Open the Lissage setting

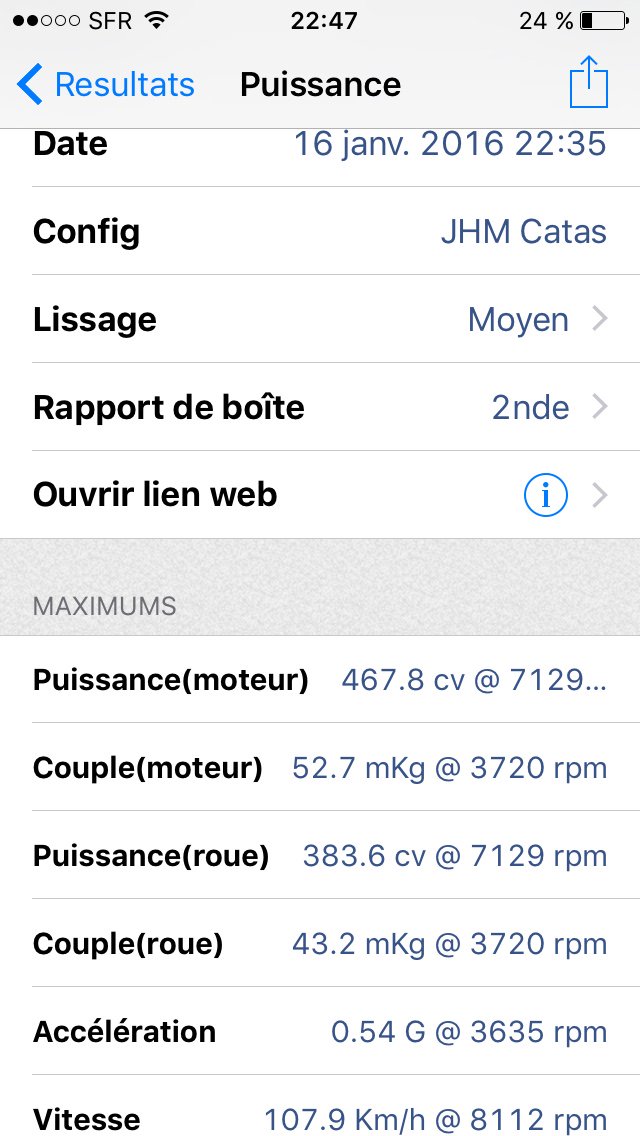(320, 320)
